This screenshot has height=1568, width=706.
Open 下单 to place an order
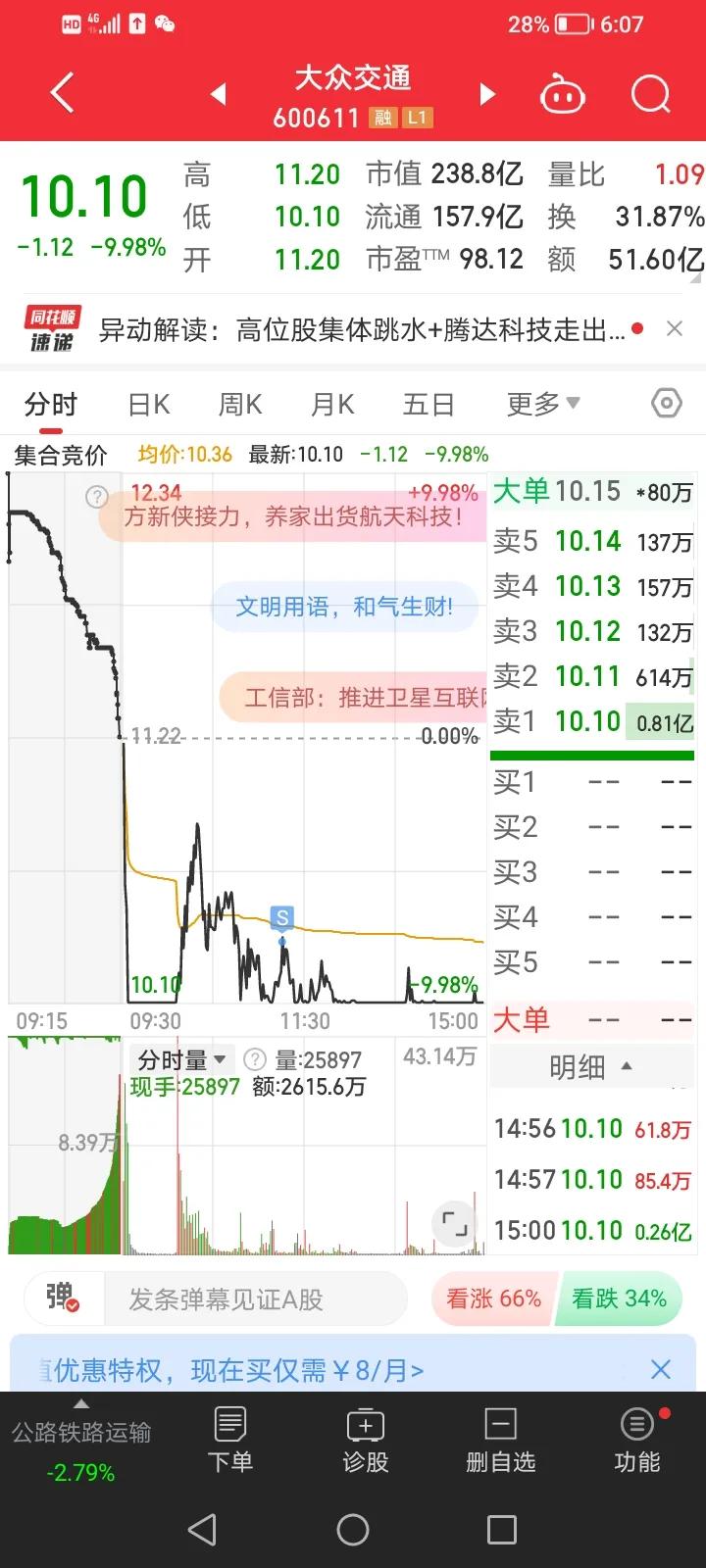[230, 1440]
